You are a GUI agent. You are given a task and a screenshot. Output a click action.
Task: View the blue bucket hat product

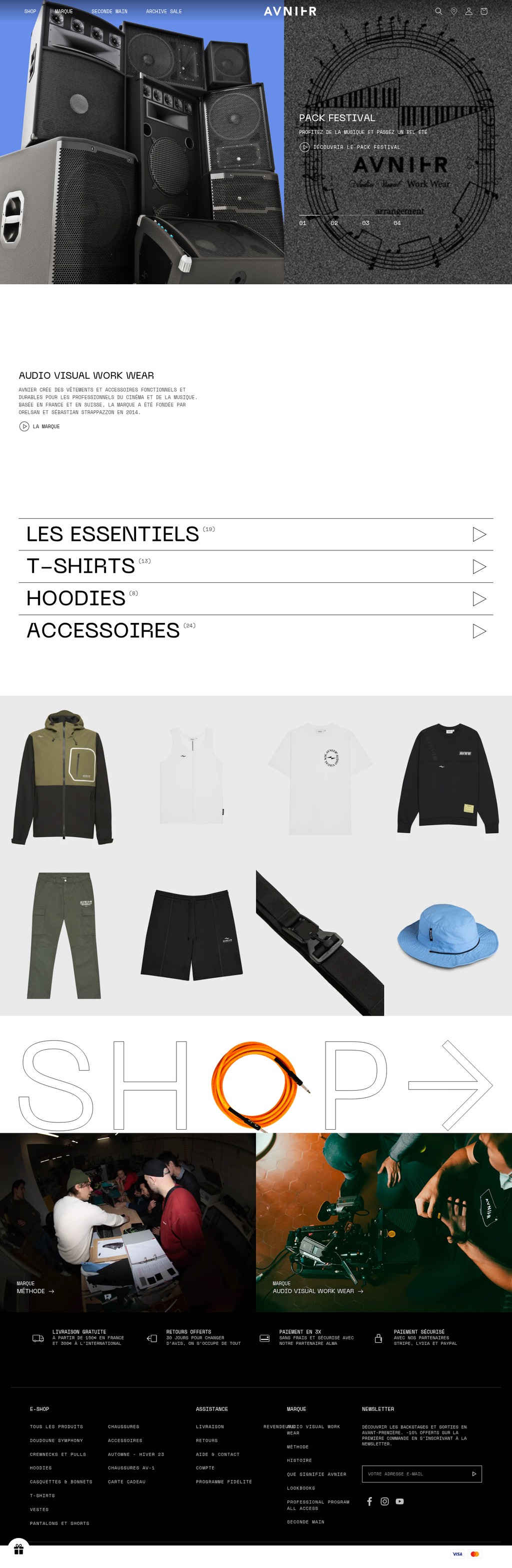tap(447, 936)
